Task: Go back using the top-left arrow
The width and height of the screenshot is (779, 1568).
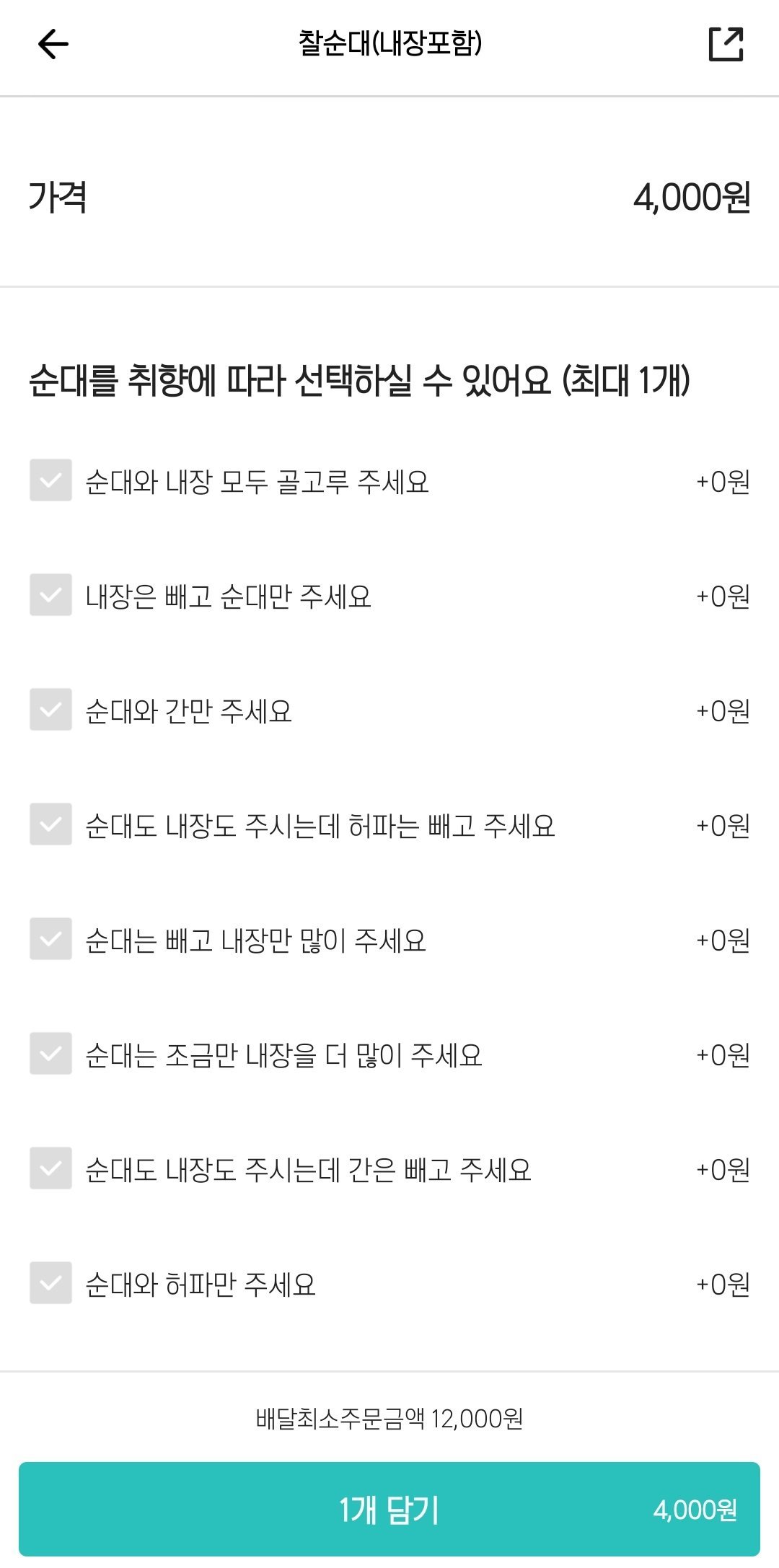Action: 53,45
